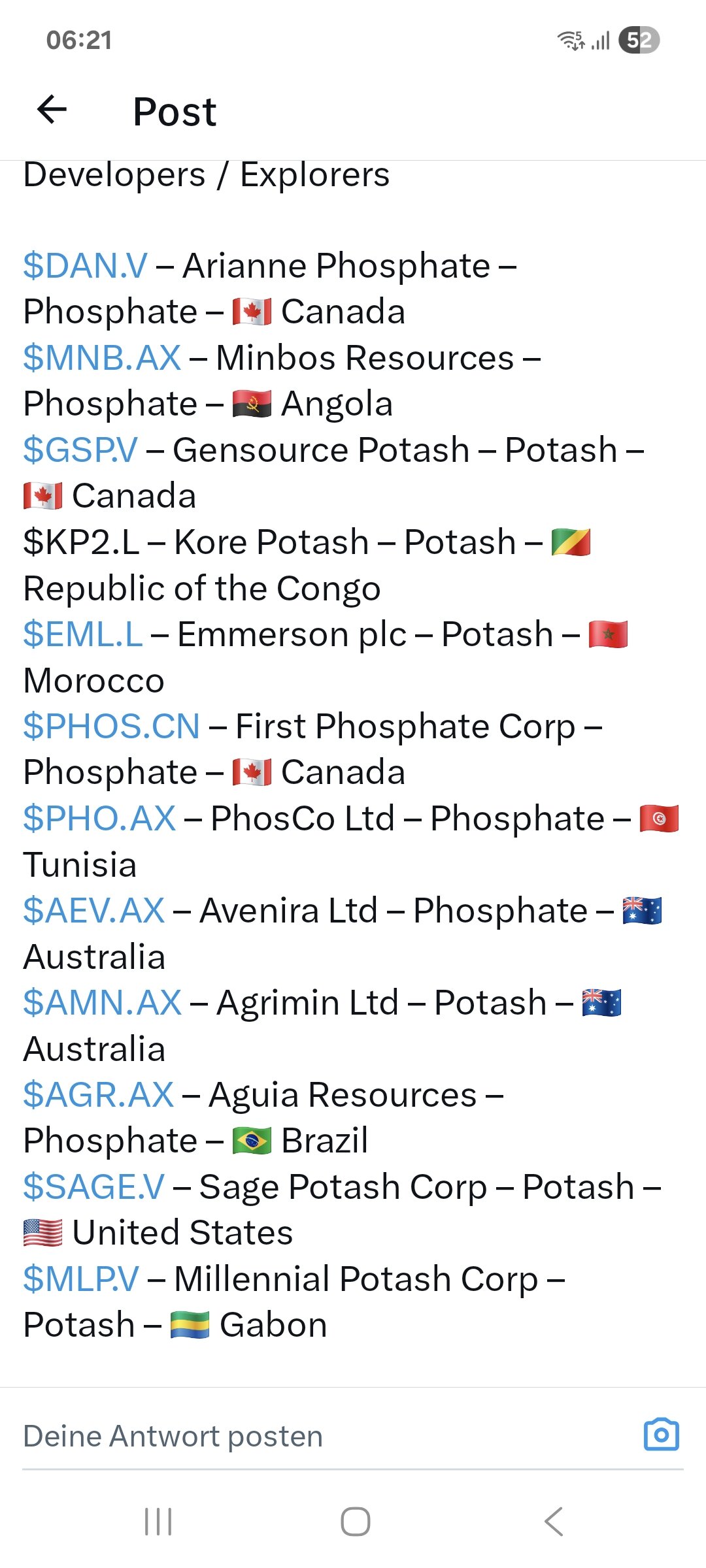
Task: Open the $SAGE.V cashtag link
Action: pyautogui.click(x=94, y=1187)
